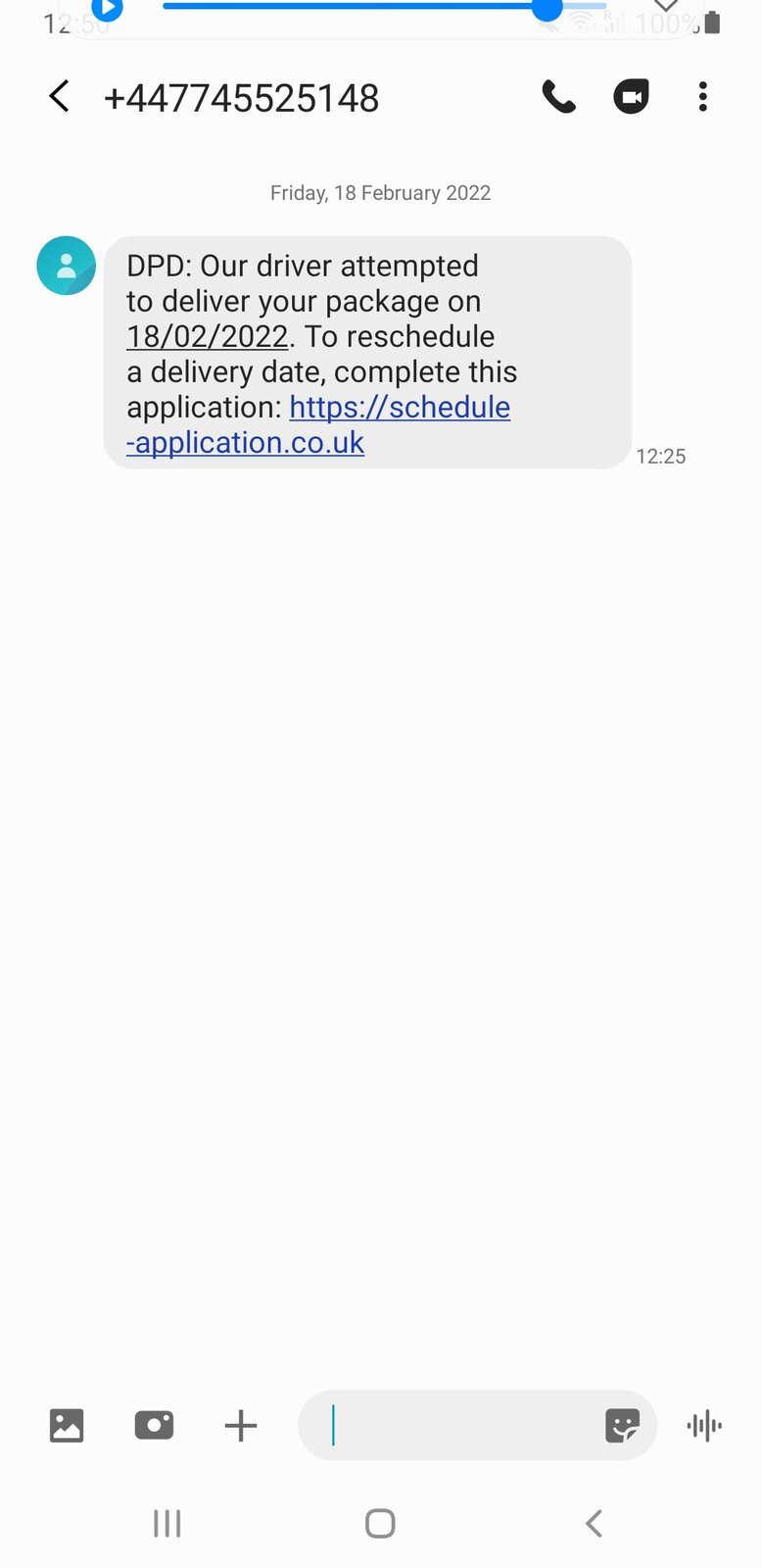Open the recent apps view

pos(167,1523)
